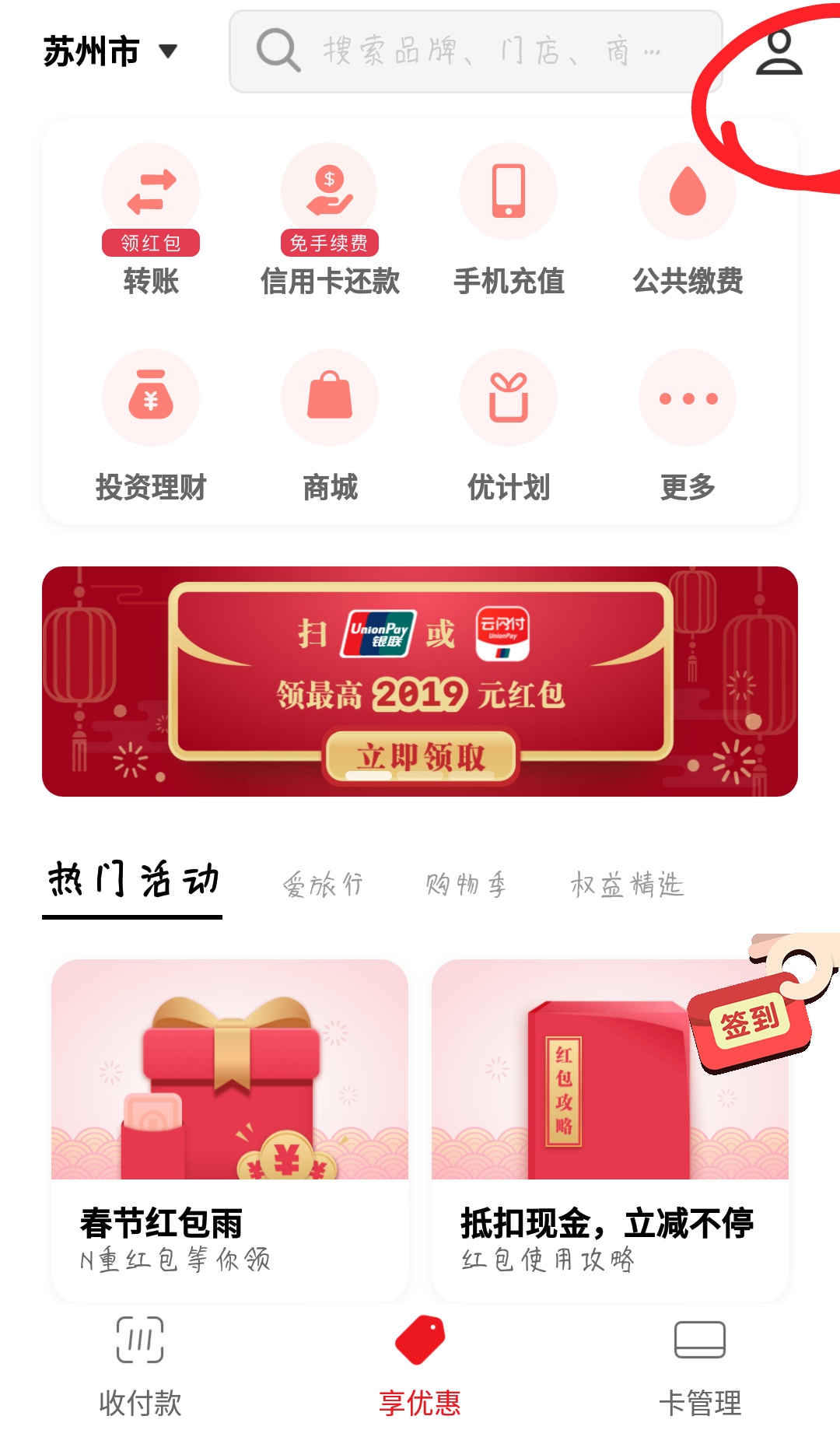Switch to the 爱旅行 tab
The width and height of the screenshot is (840, 1430).
click(323, 885)
